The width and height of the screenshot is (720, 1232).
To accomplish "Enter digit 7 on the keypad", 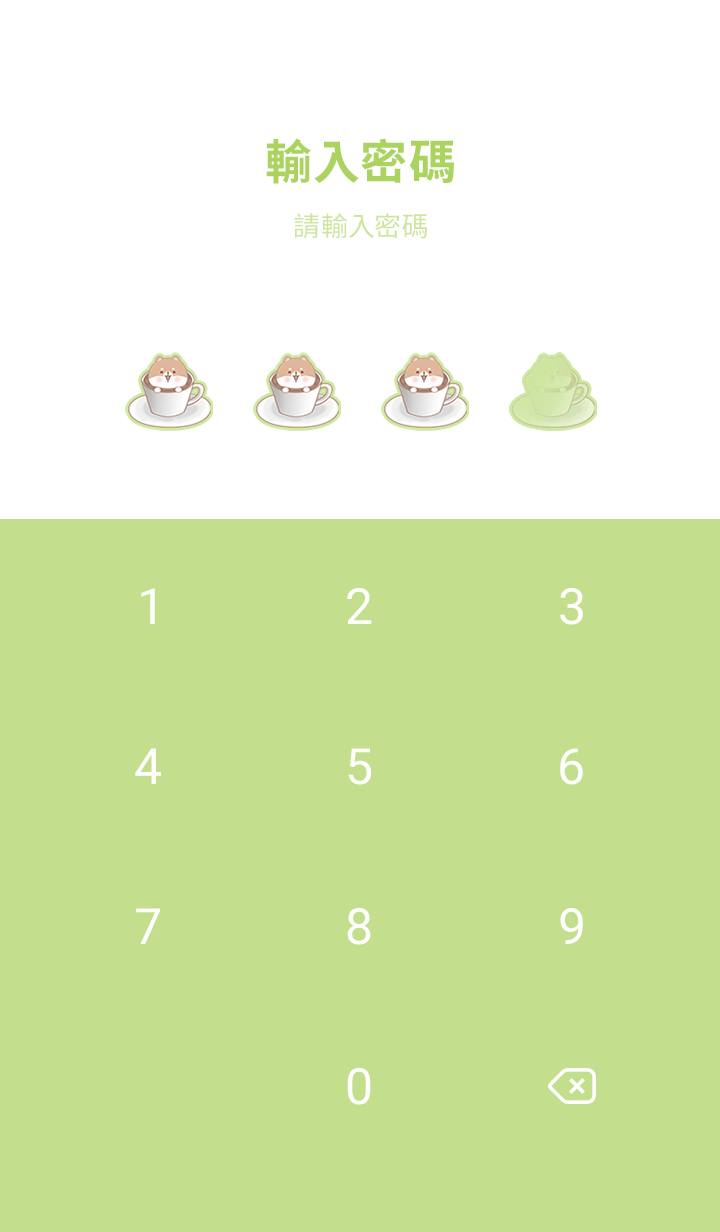I will point(148,927).
